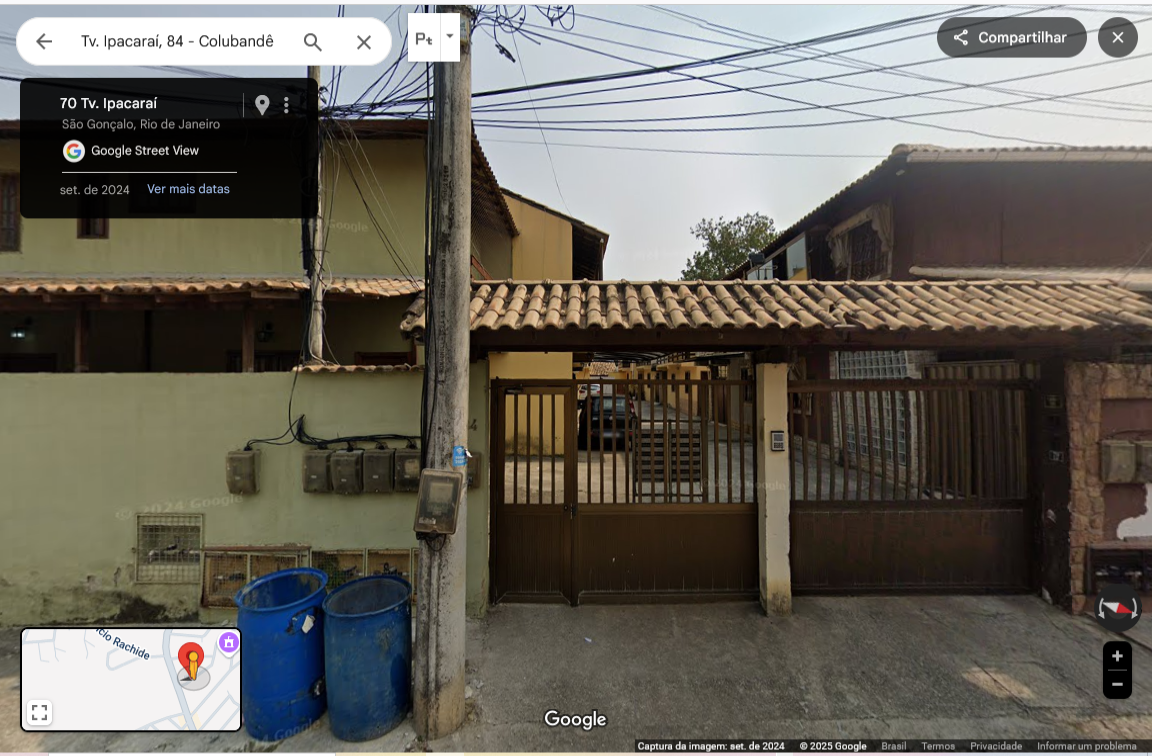Open the three-dot menu in the address card
Screen dimensions: 1152x756
tap(287, 104)
